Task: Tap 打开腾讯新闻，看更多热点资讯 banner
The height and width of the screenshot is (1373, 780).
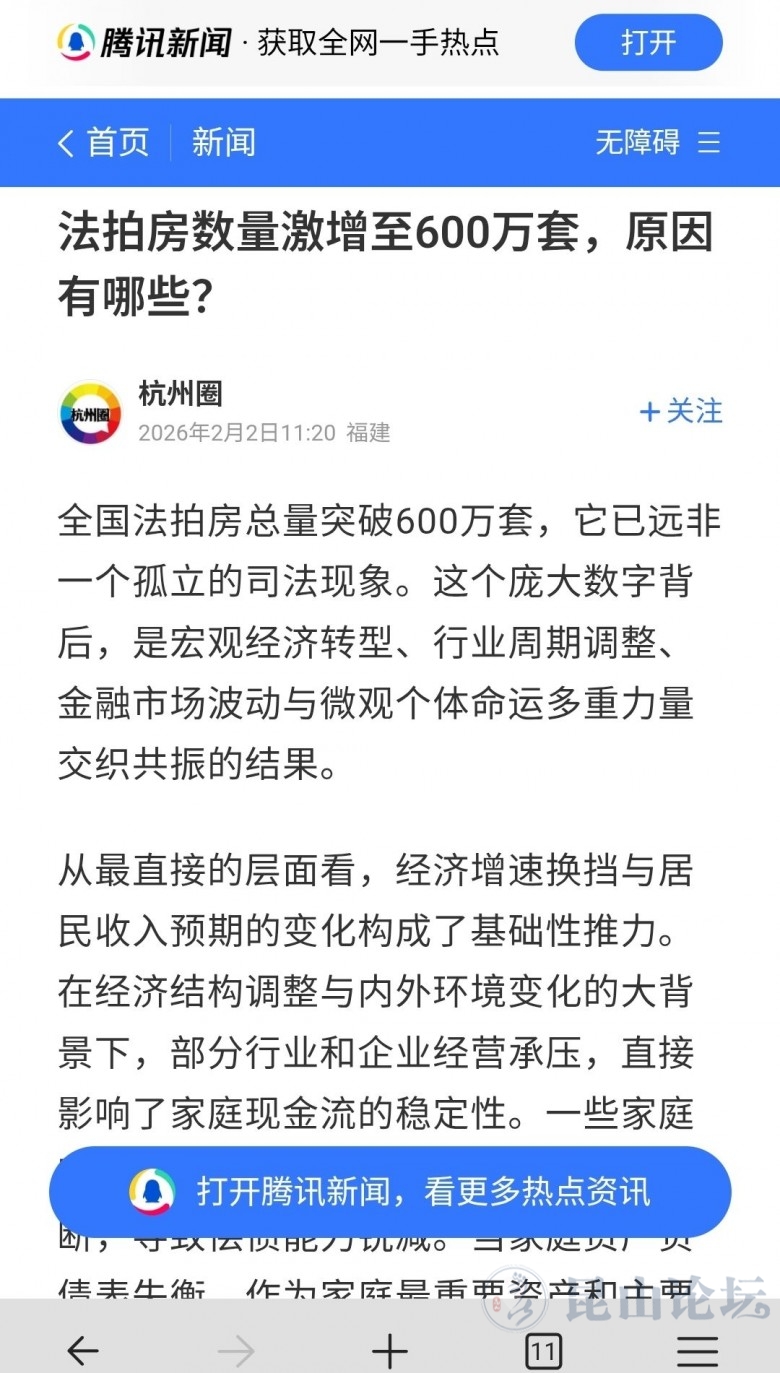Action: 390,1191
